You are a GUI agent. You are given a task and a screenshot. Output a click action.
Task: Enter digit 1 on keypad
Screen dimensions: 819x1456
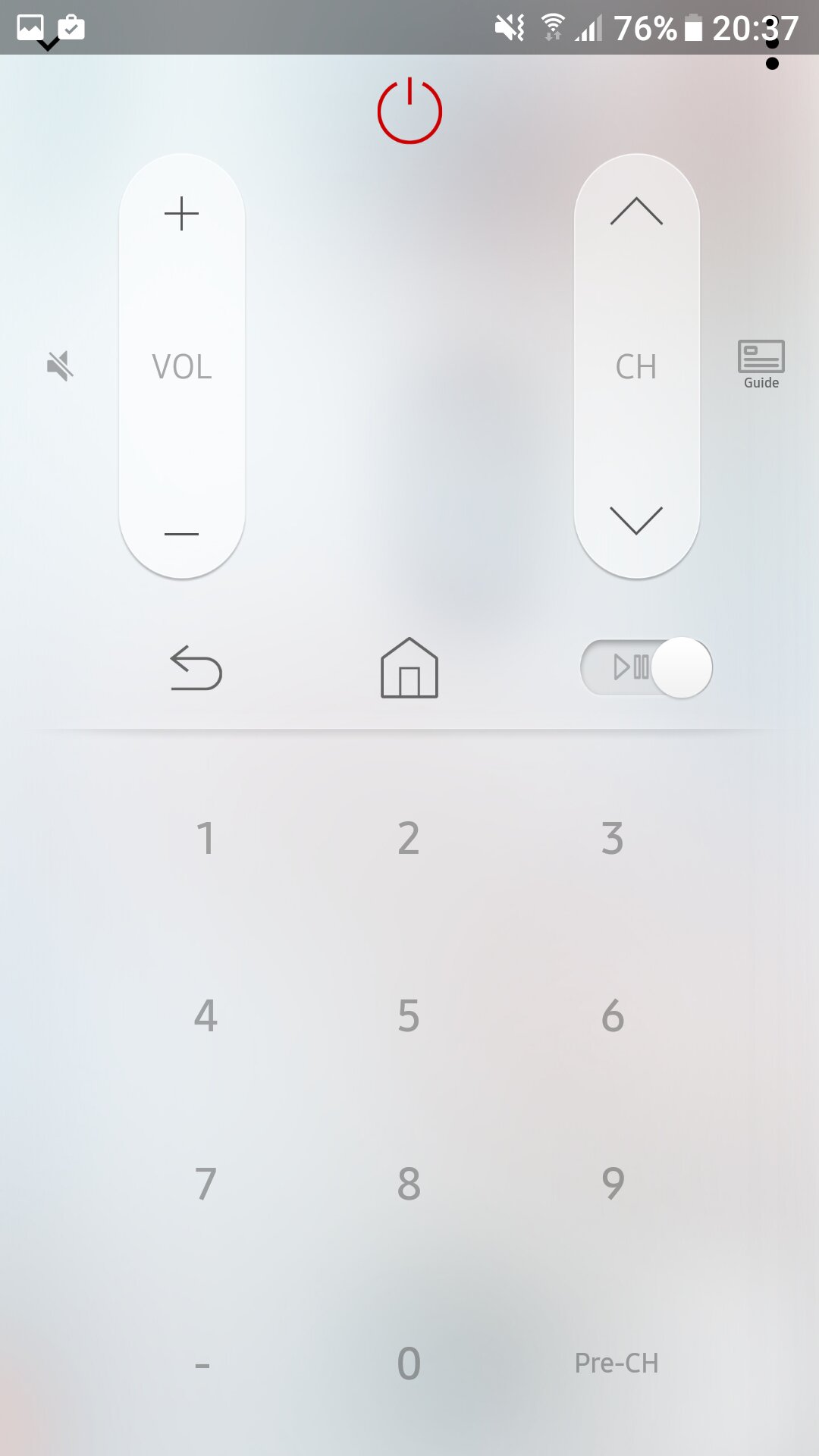pos(205,839)
